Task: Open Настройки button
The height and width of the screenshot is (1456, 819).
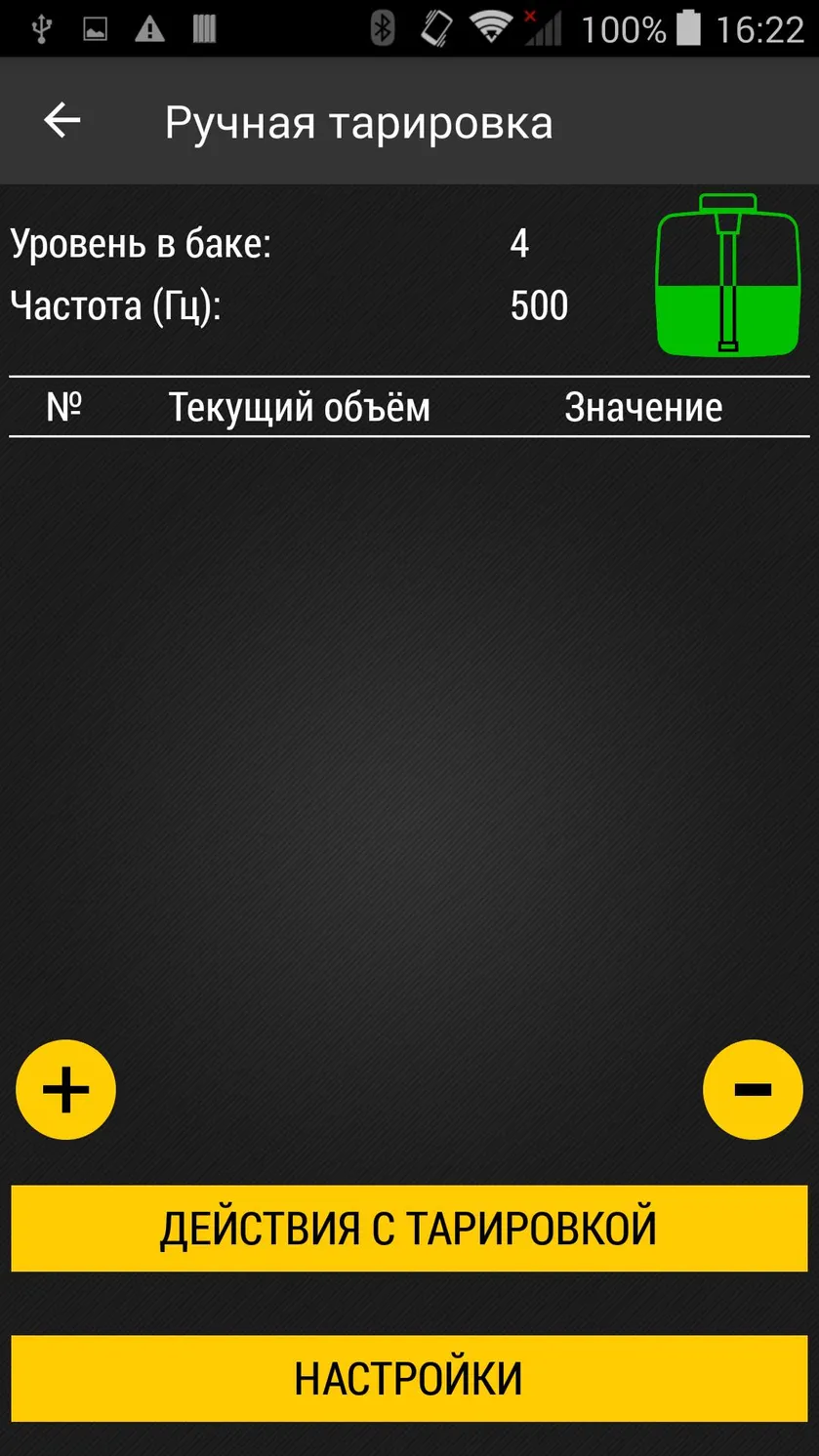Action: tap(409, 1378)
